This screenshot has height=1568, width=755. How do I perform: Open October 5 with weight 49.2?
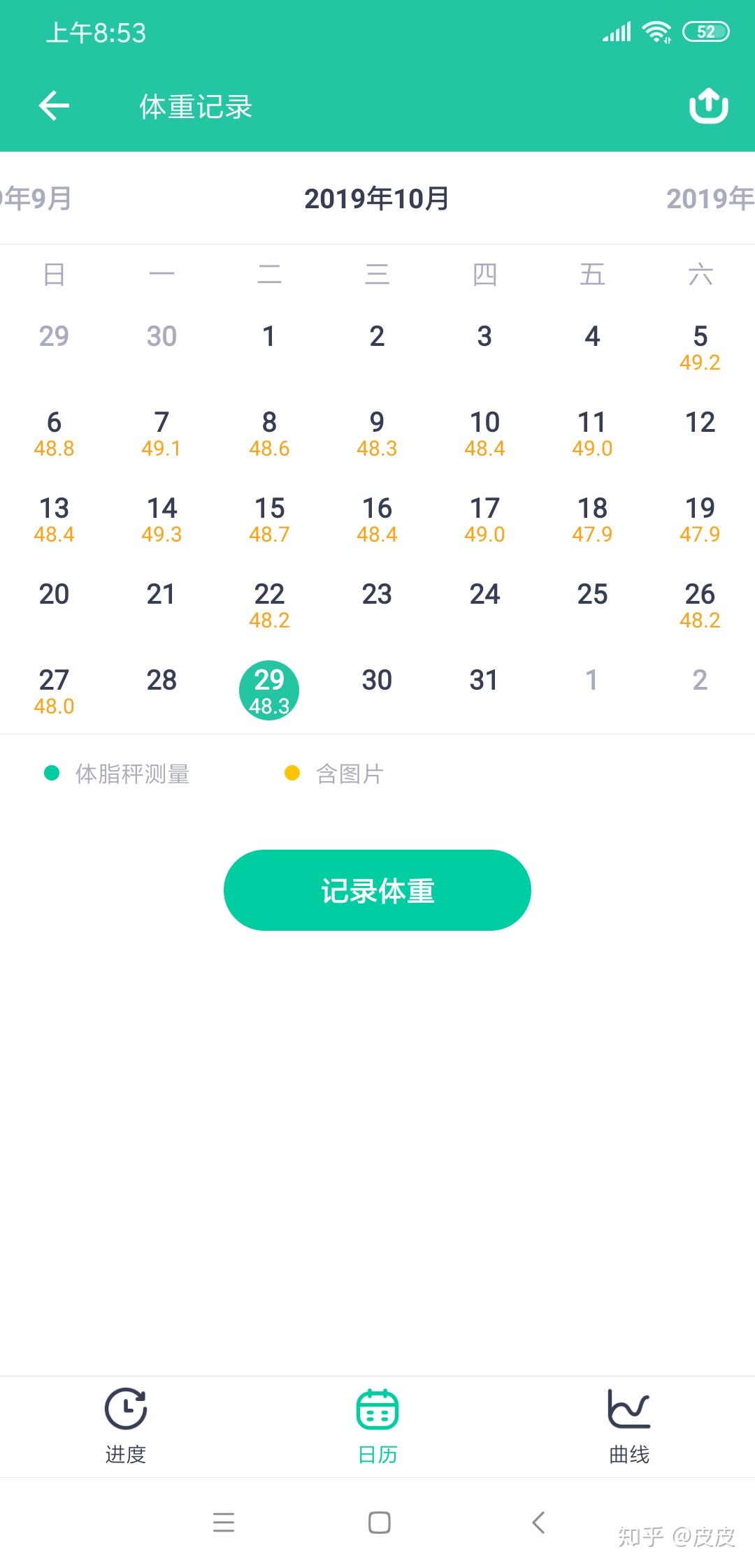coord(700,347)
